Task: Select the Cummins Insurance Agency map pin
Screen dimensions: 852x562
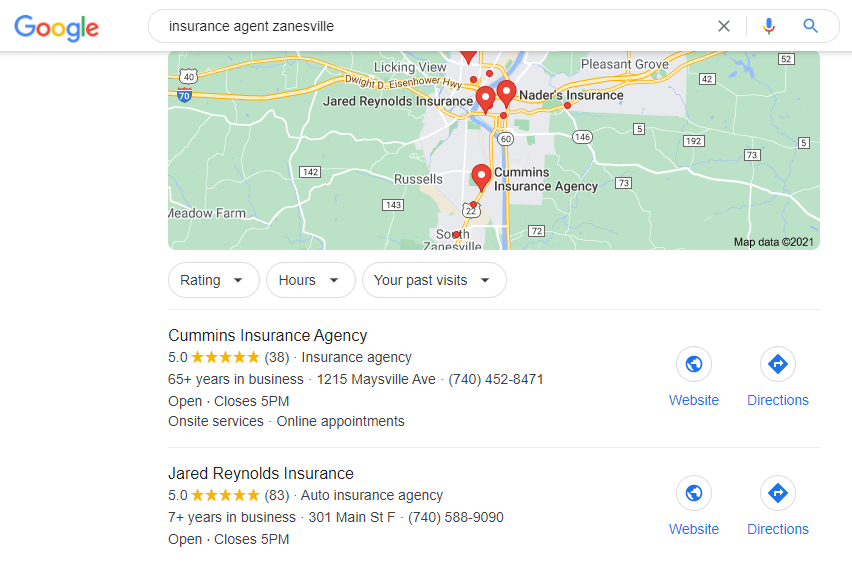Action: pos(481,177)
